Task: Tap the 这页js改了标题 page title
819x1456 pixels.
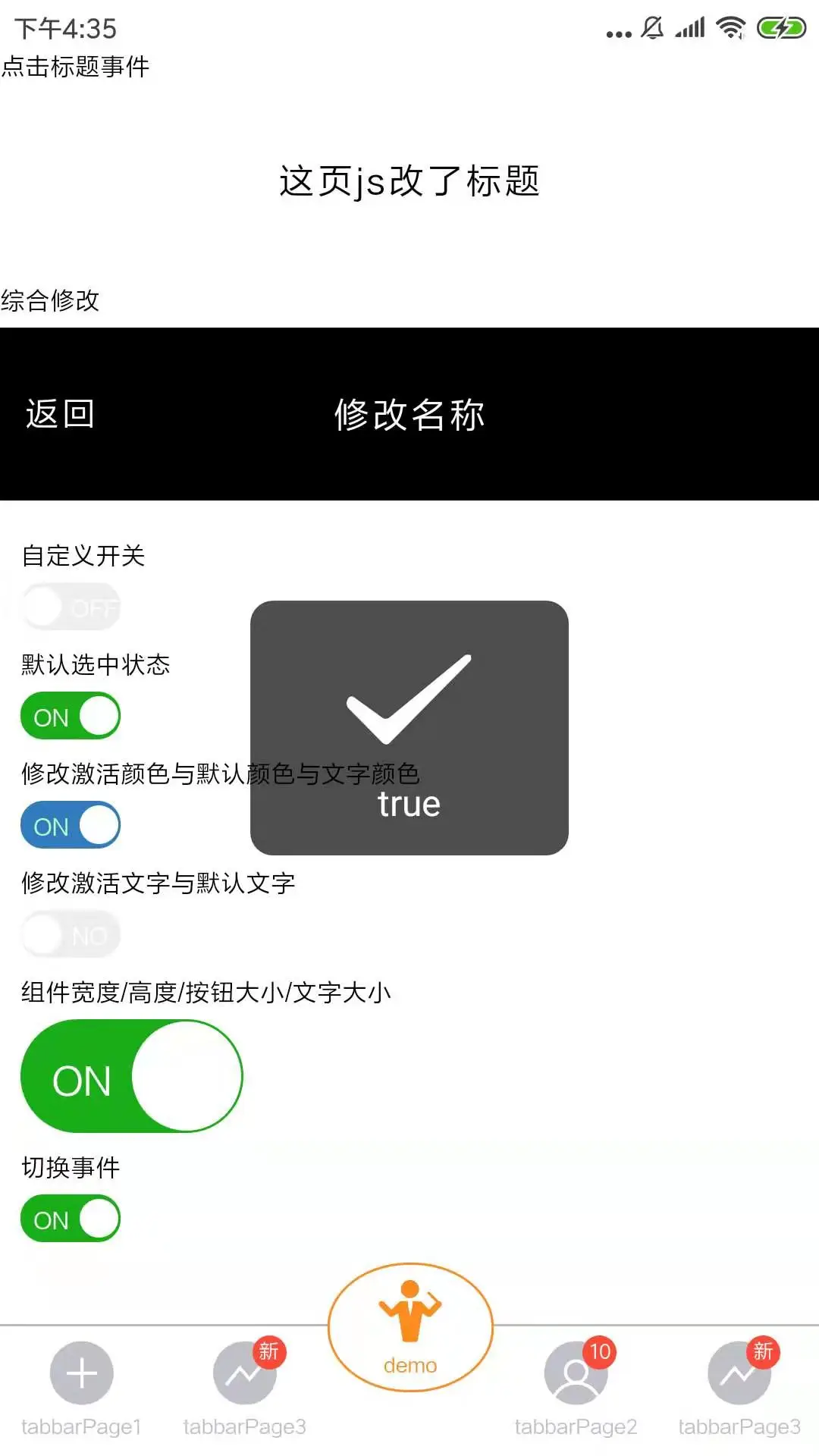Action: click(409, 182)
